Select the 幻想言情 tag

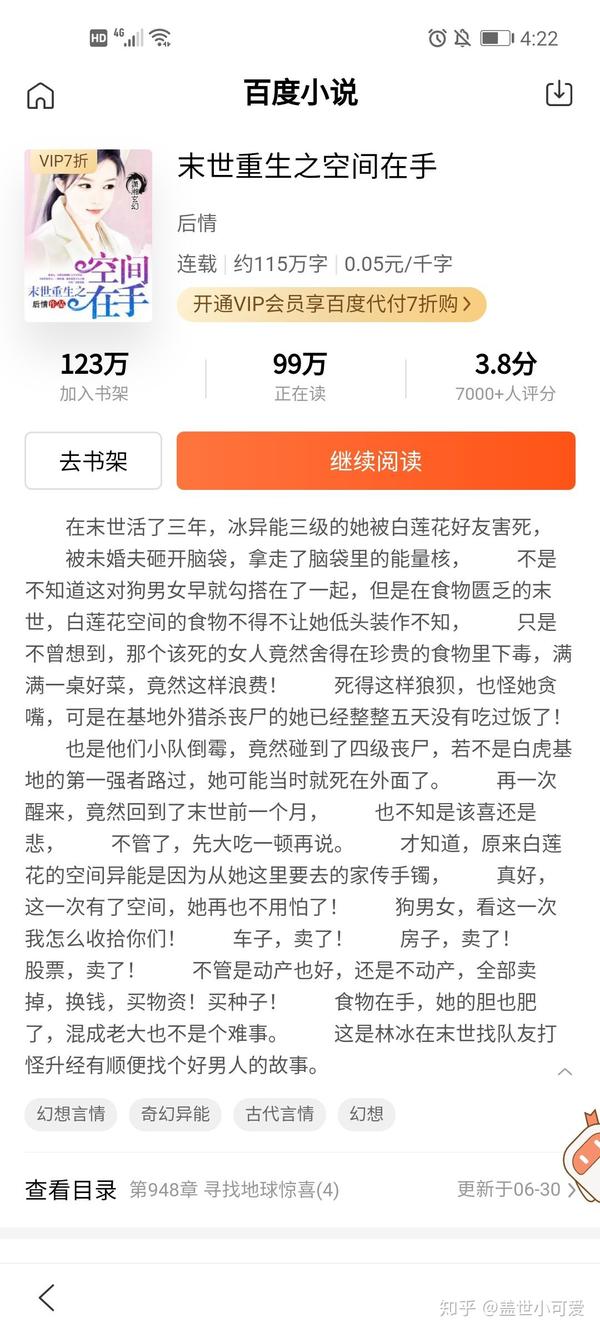pos(71,1114)
